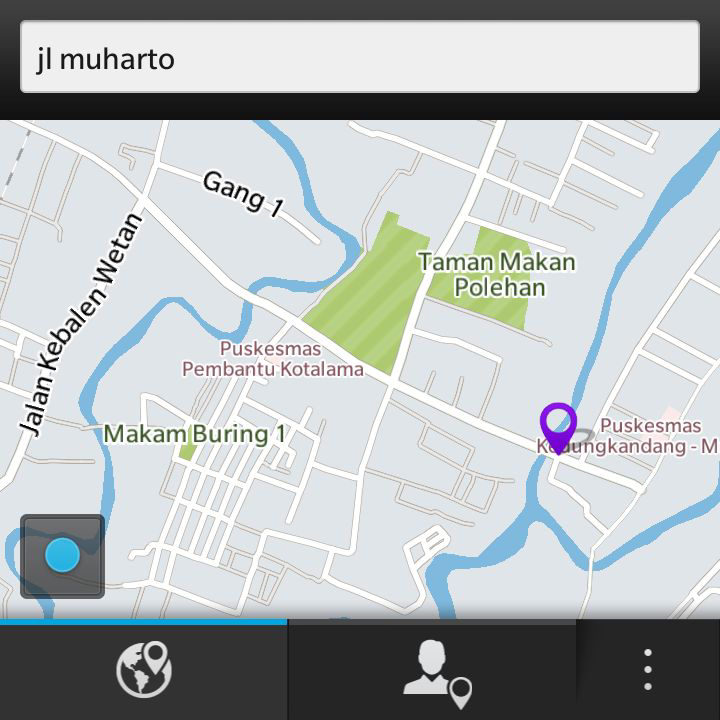Switch to the map places tab
This screenshot has width=720, height=720.
[144, 669]
